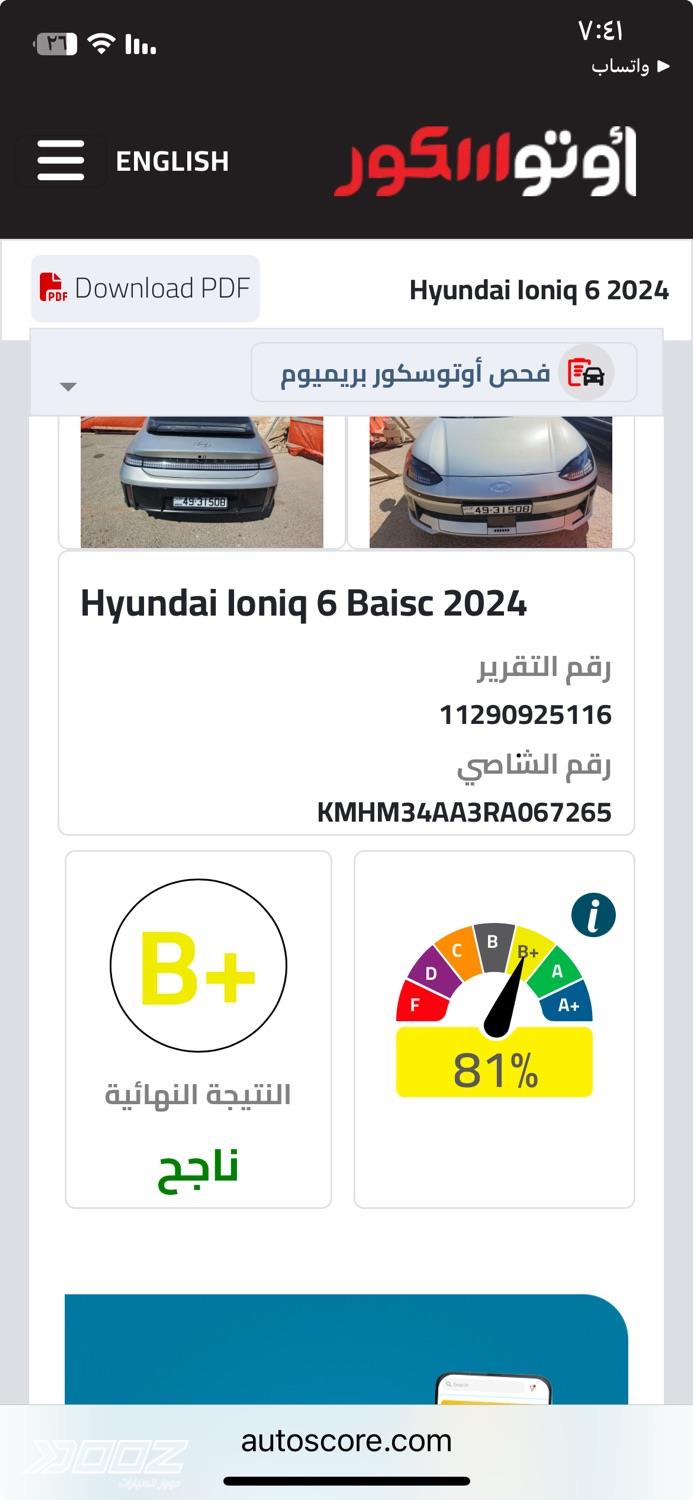Open the hamburger navigation menu
This screenshot has height=1500, width=693.
[x=61, y=160]
